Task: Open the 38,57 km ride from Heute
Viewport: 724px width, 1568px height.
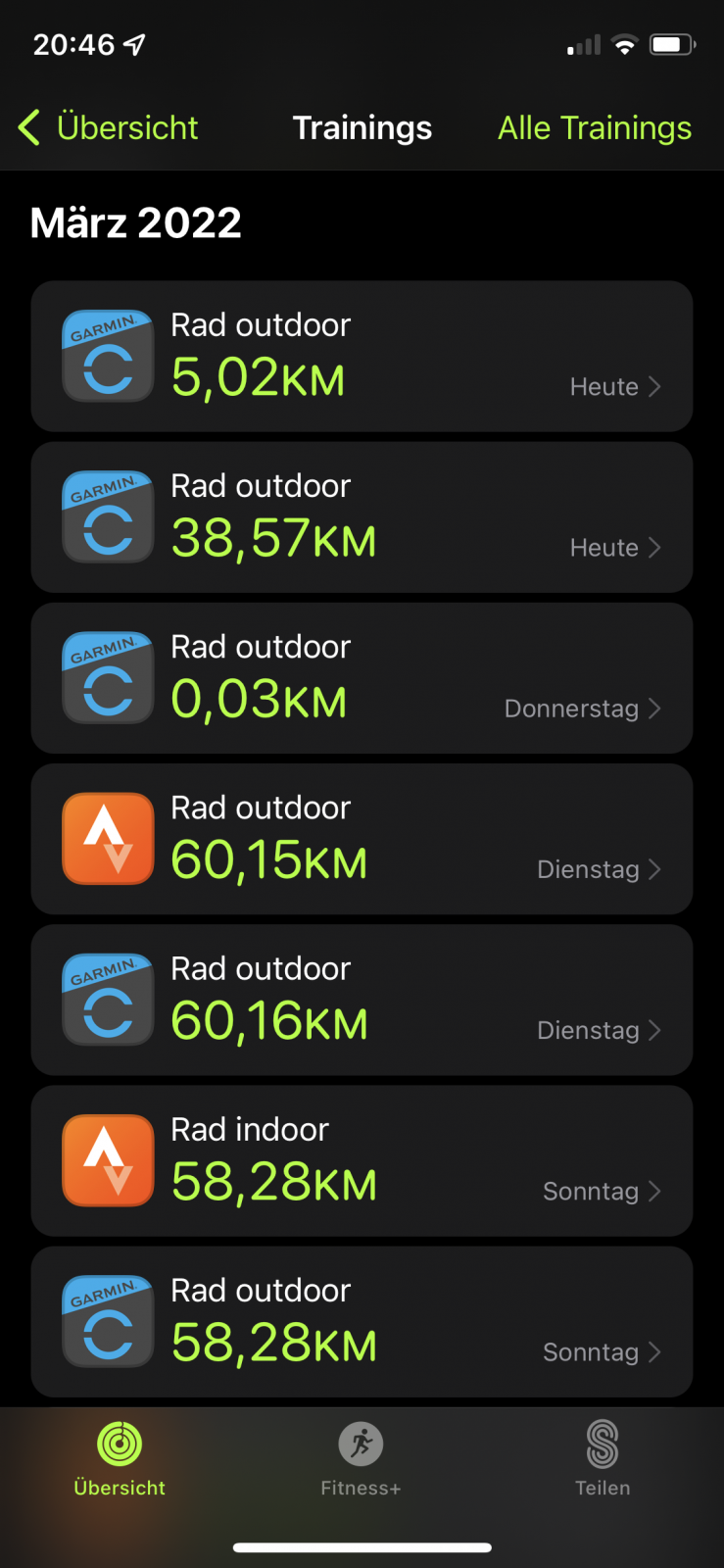Action: coord(362,517)
